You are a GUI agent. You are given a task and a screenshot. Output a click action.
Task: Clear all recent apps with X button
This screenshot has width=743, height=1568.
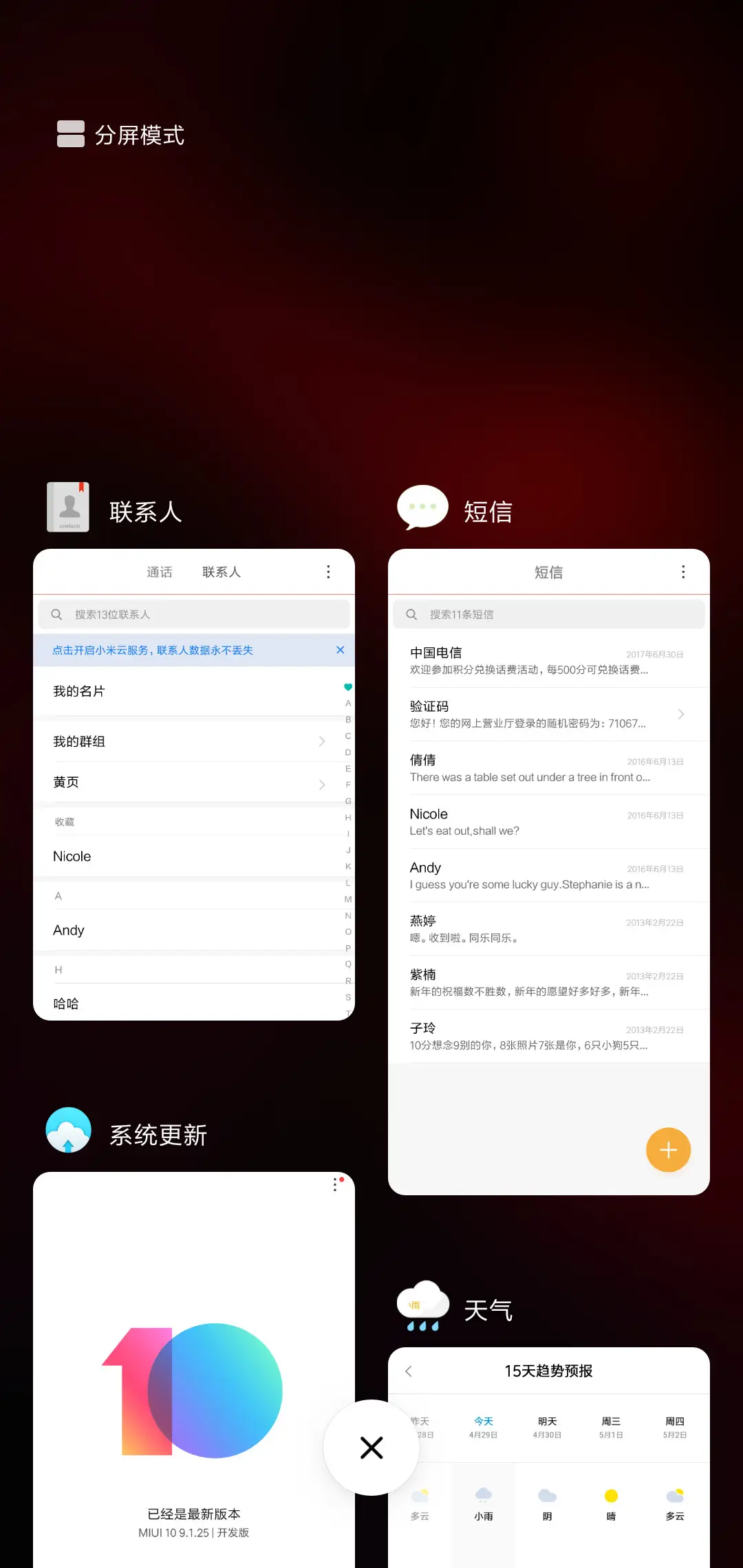click(x=371, y=1448)
